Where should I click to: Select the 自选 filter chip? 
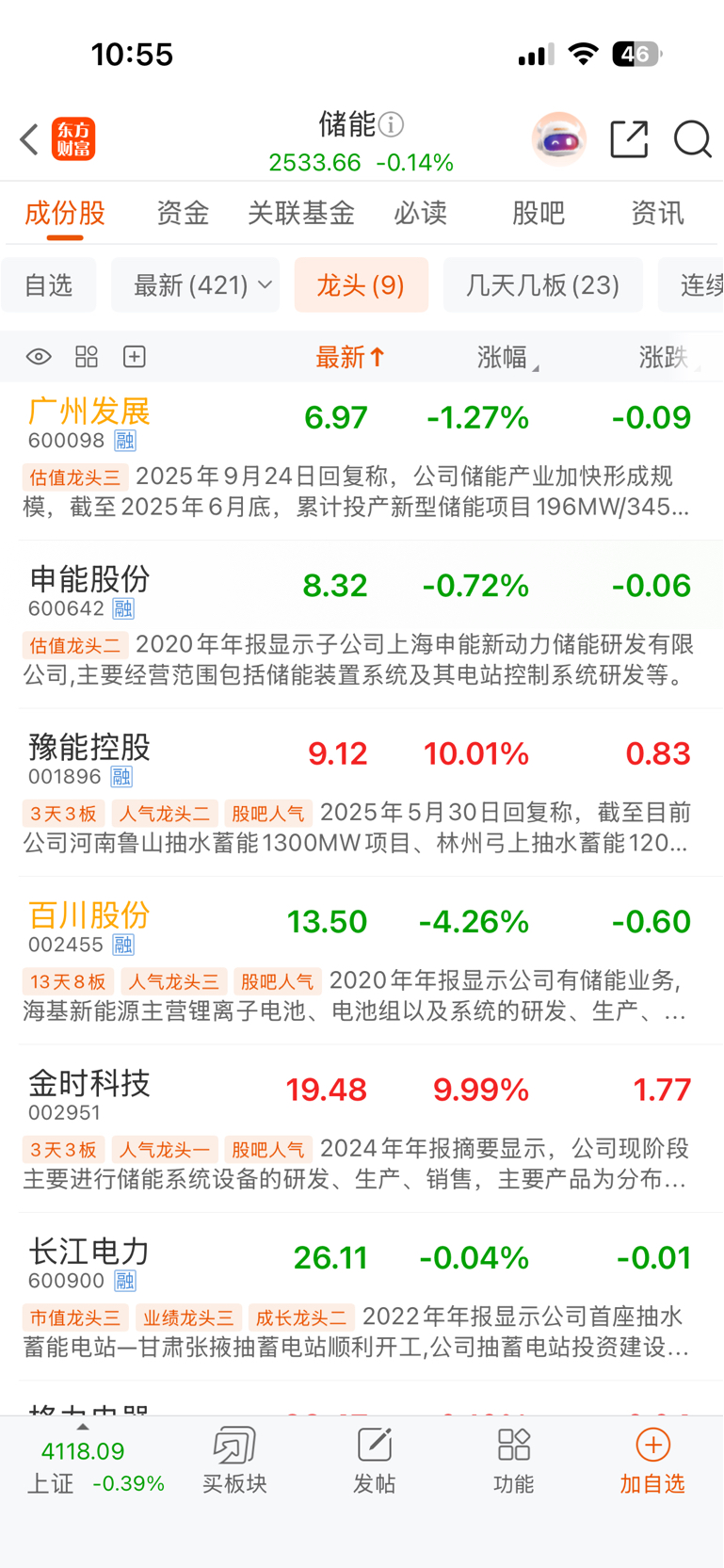click(49, 284)
